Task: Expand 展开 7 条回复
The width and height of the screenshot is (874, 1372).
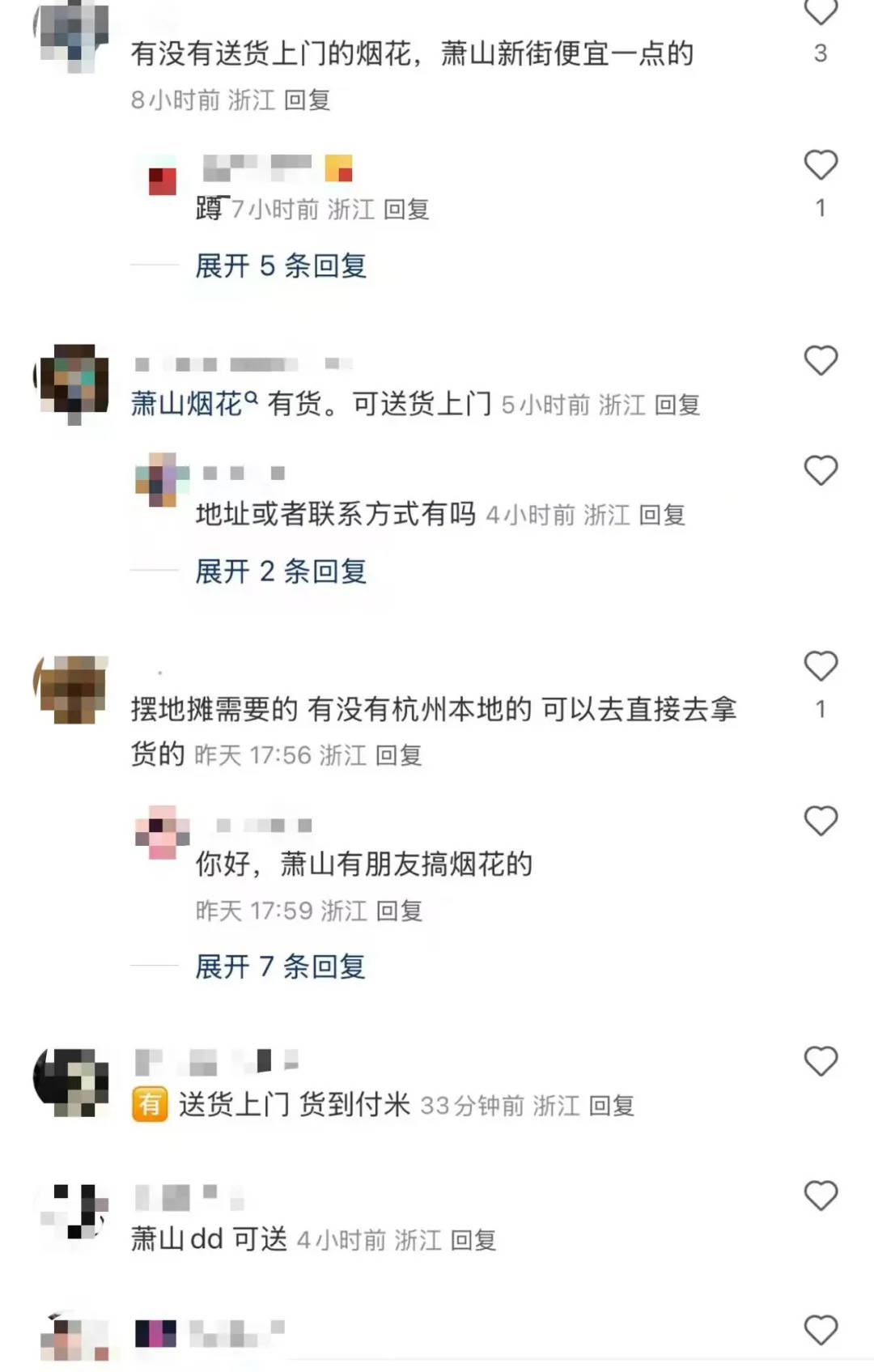Action: pos(280,966)
